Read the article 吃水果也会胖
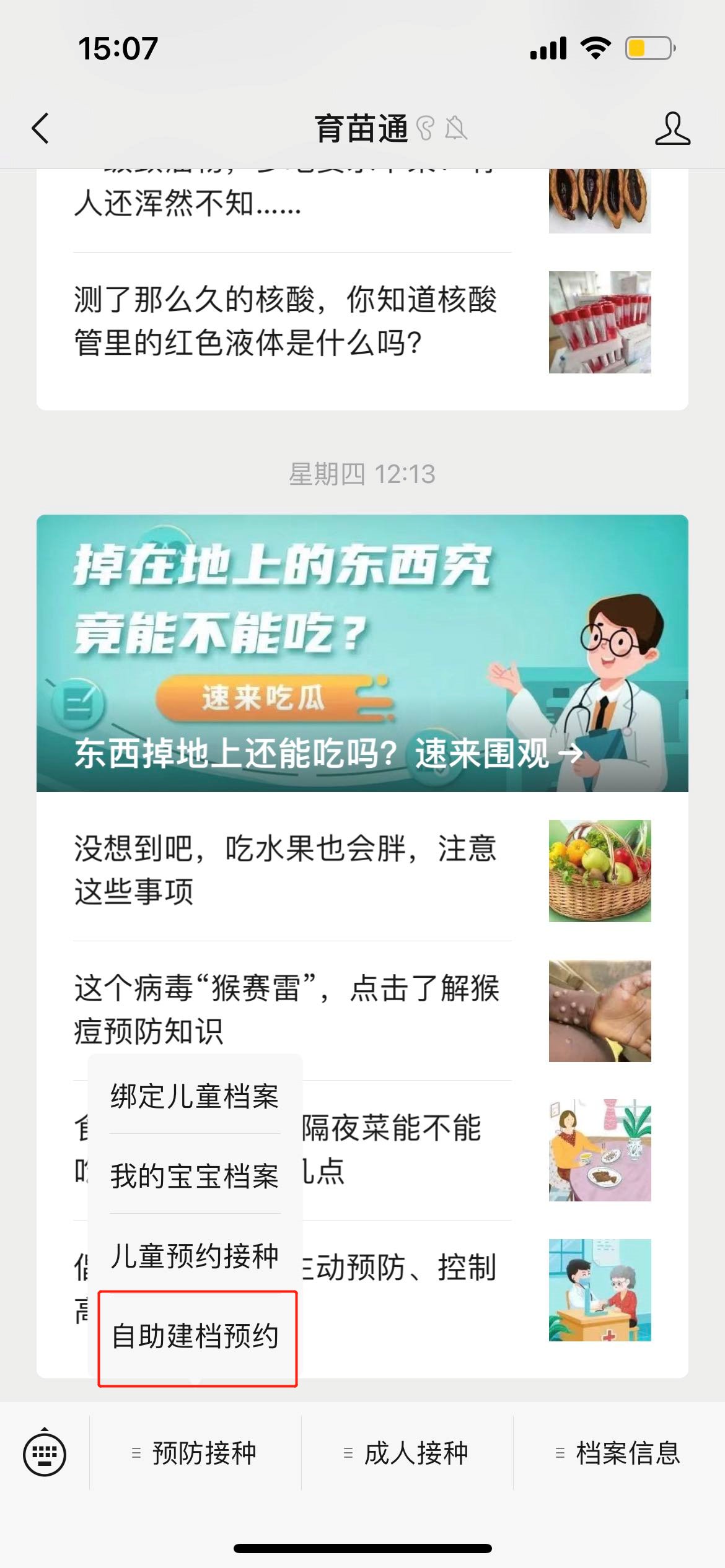Image resolution: width=725 pixels, height=1568 pixels. coord(285,870)
